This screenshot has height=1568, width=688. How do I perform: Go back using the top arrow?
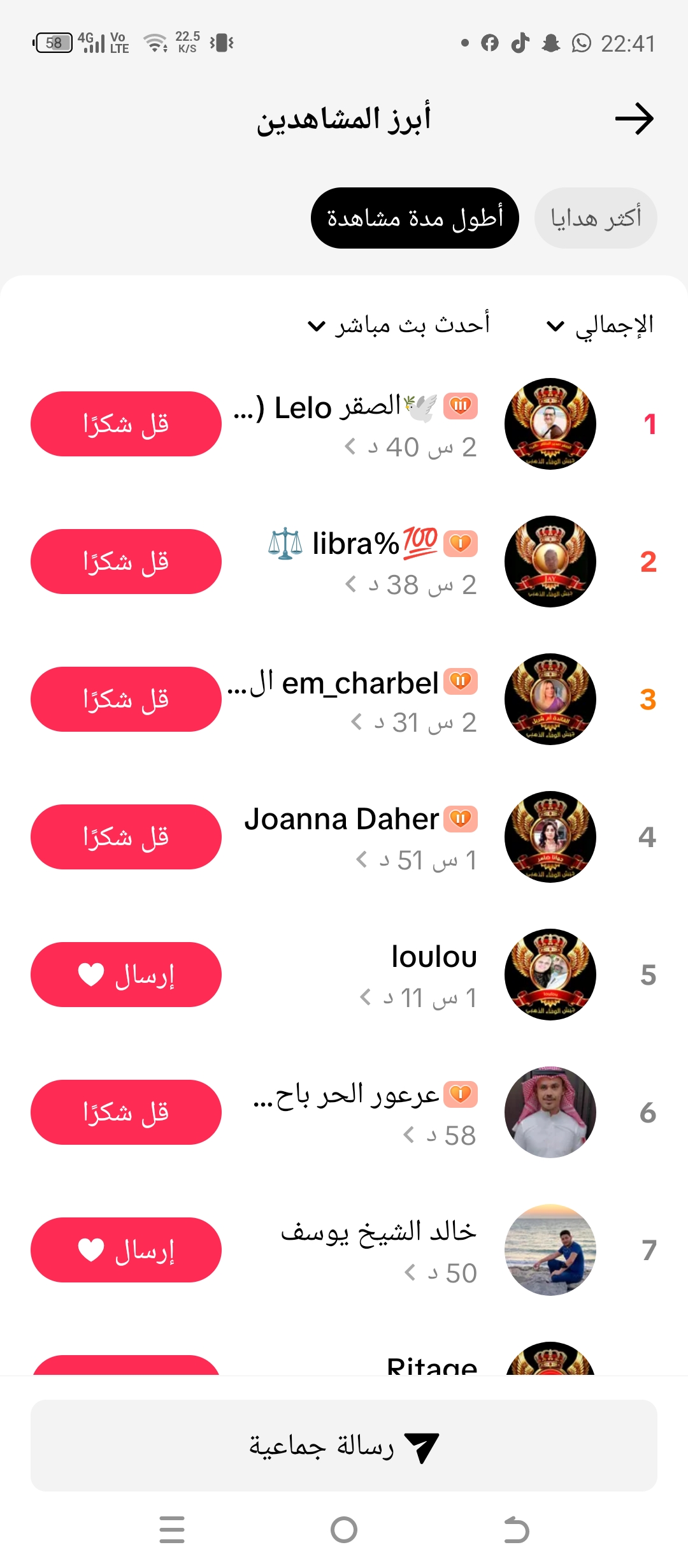point(634,119)
